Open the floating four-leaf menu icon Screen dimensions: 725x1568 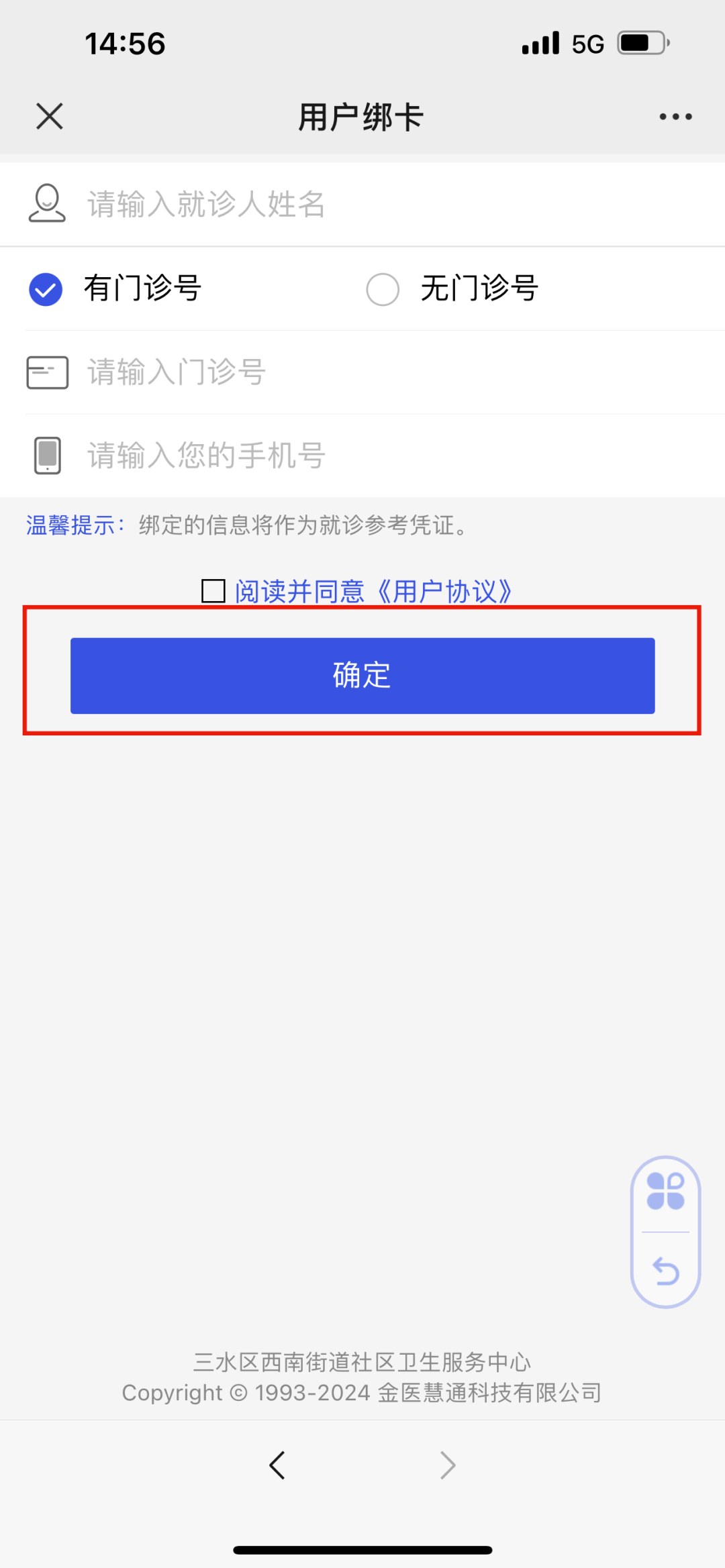(665, 1192)
